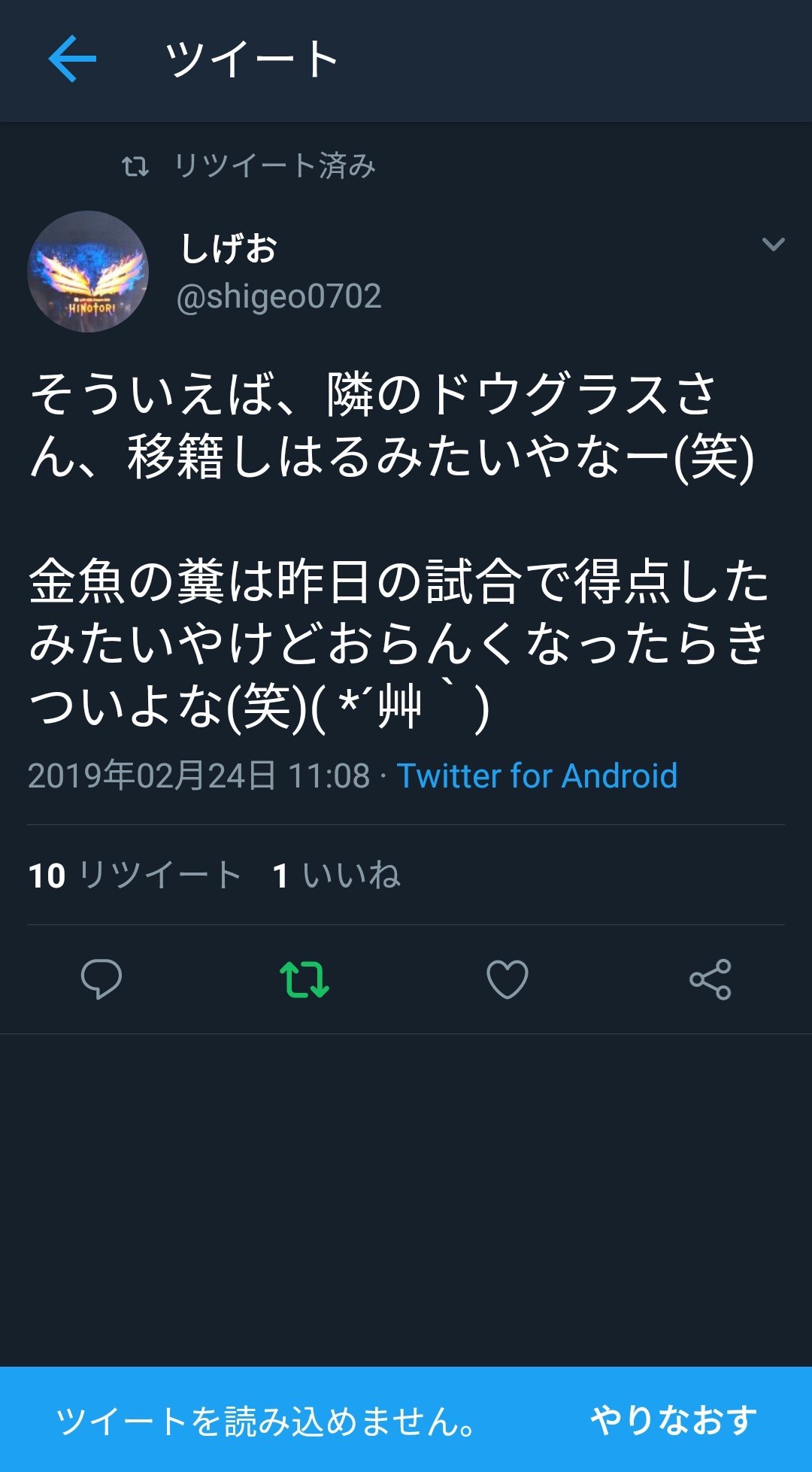The height and width of the screenshot is (1472, 812).
Task: Share this tweet
Action: click(710, 979)
